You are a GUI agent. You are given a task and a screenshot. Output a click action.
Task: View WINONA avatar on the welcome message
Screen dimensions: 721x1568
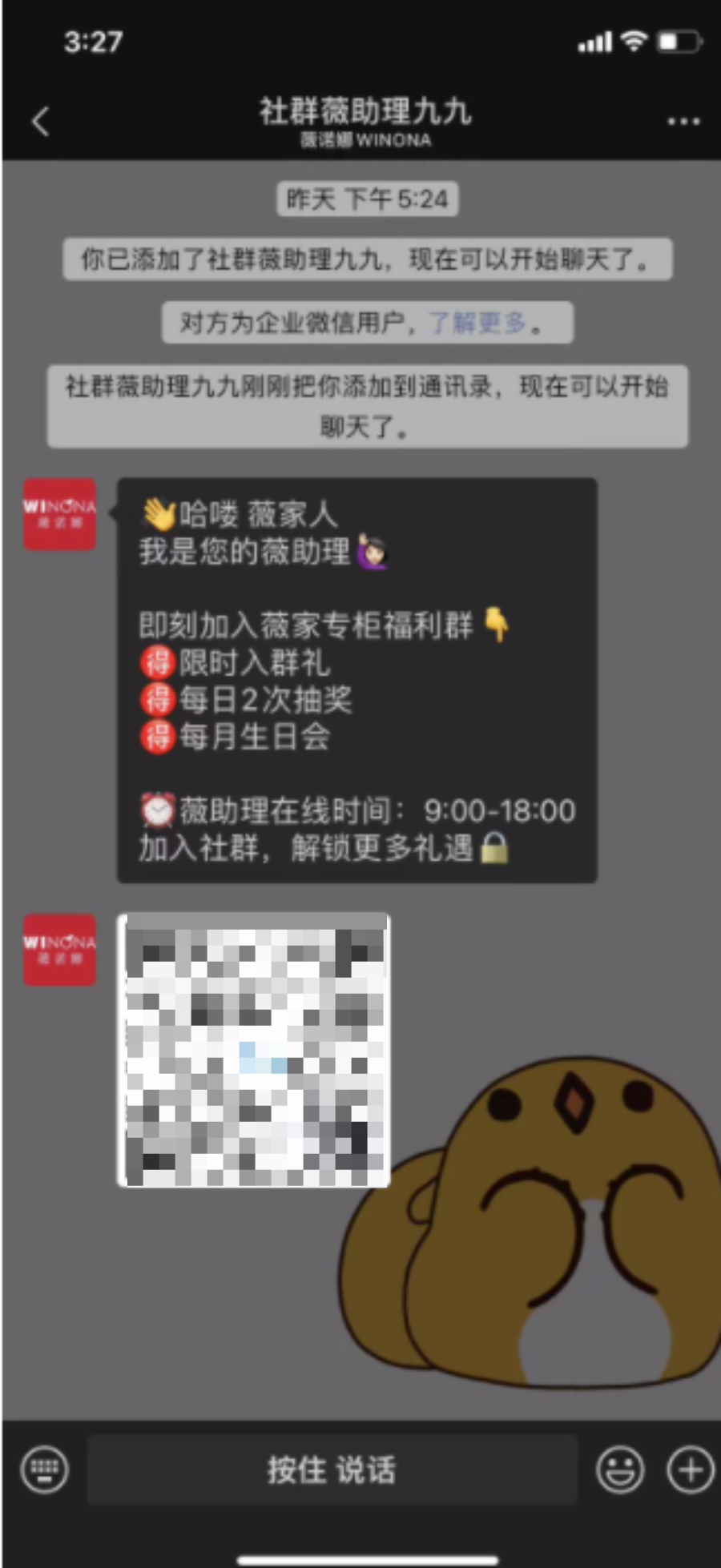click(59, 514)
